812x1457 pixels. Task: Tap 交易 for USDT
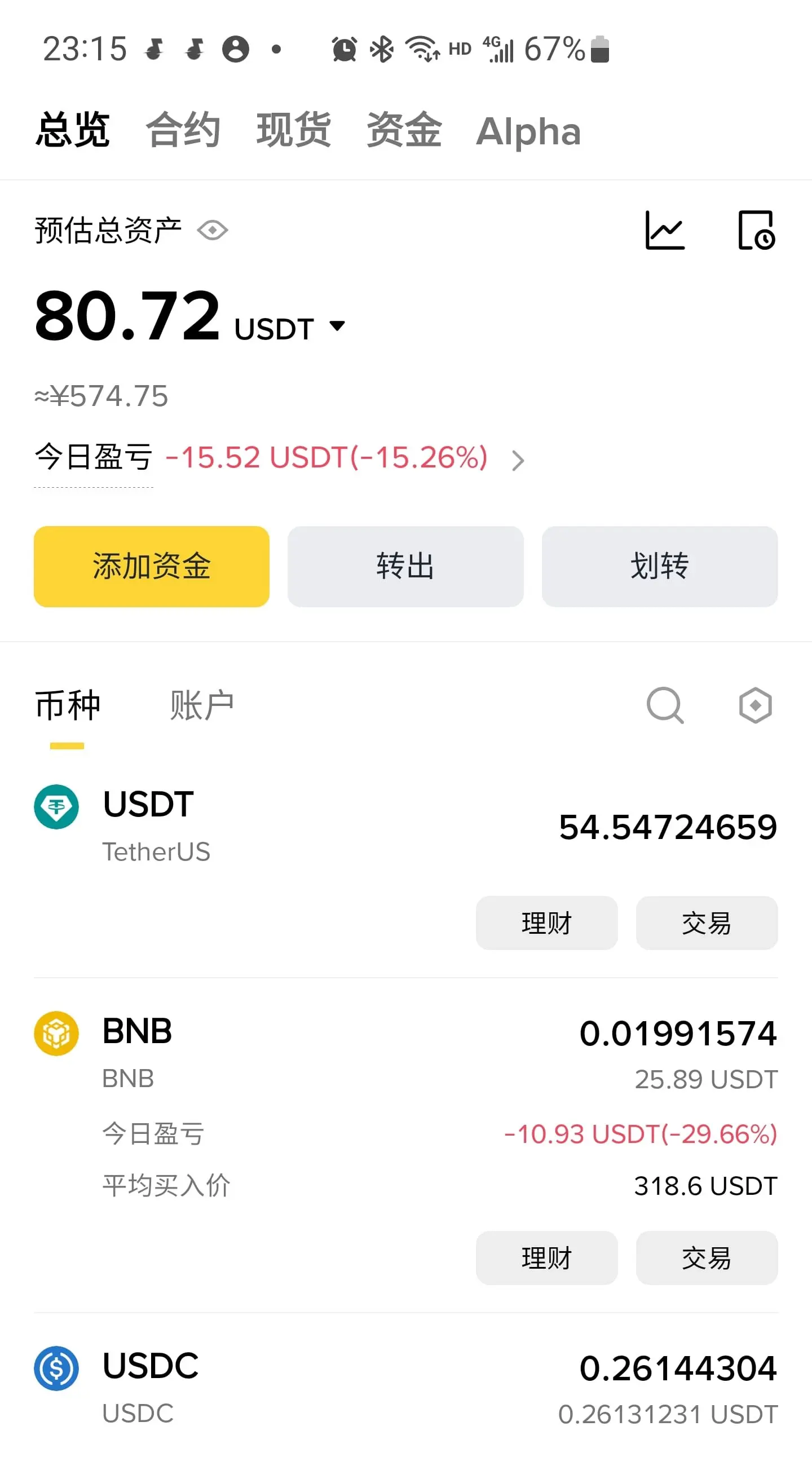[706, 922]
